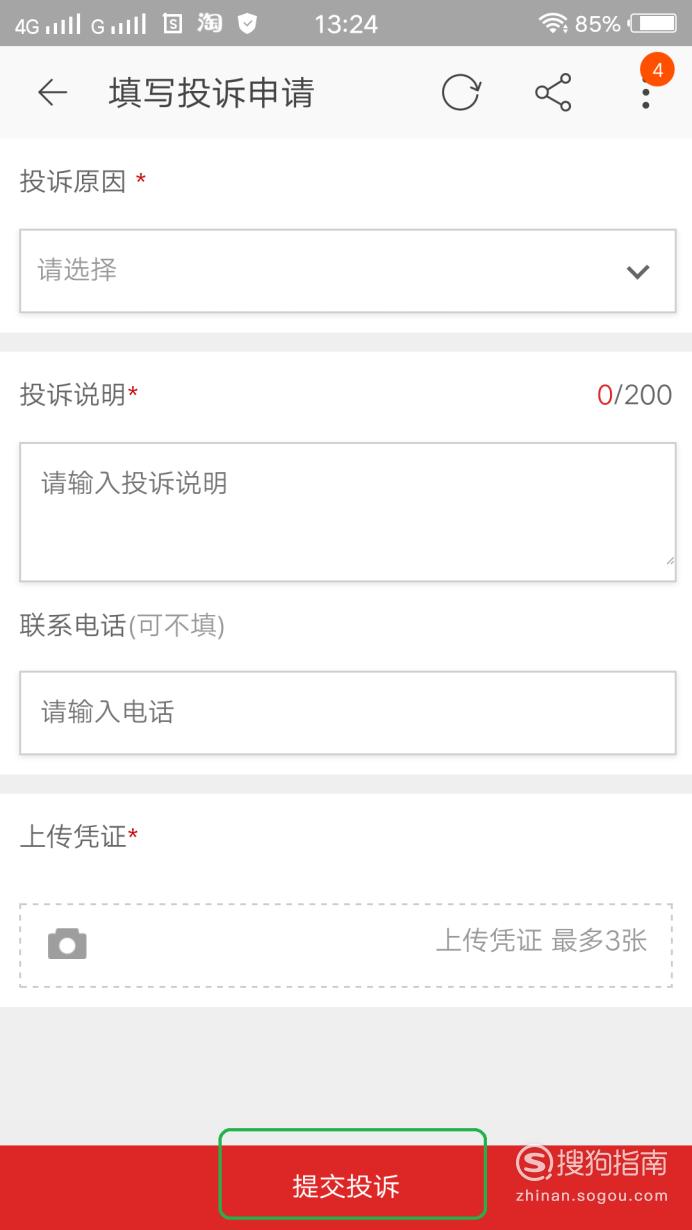
Task: Submit the complaint with 提交投诉
Action: tap(346, 1187)
